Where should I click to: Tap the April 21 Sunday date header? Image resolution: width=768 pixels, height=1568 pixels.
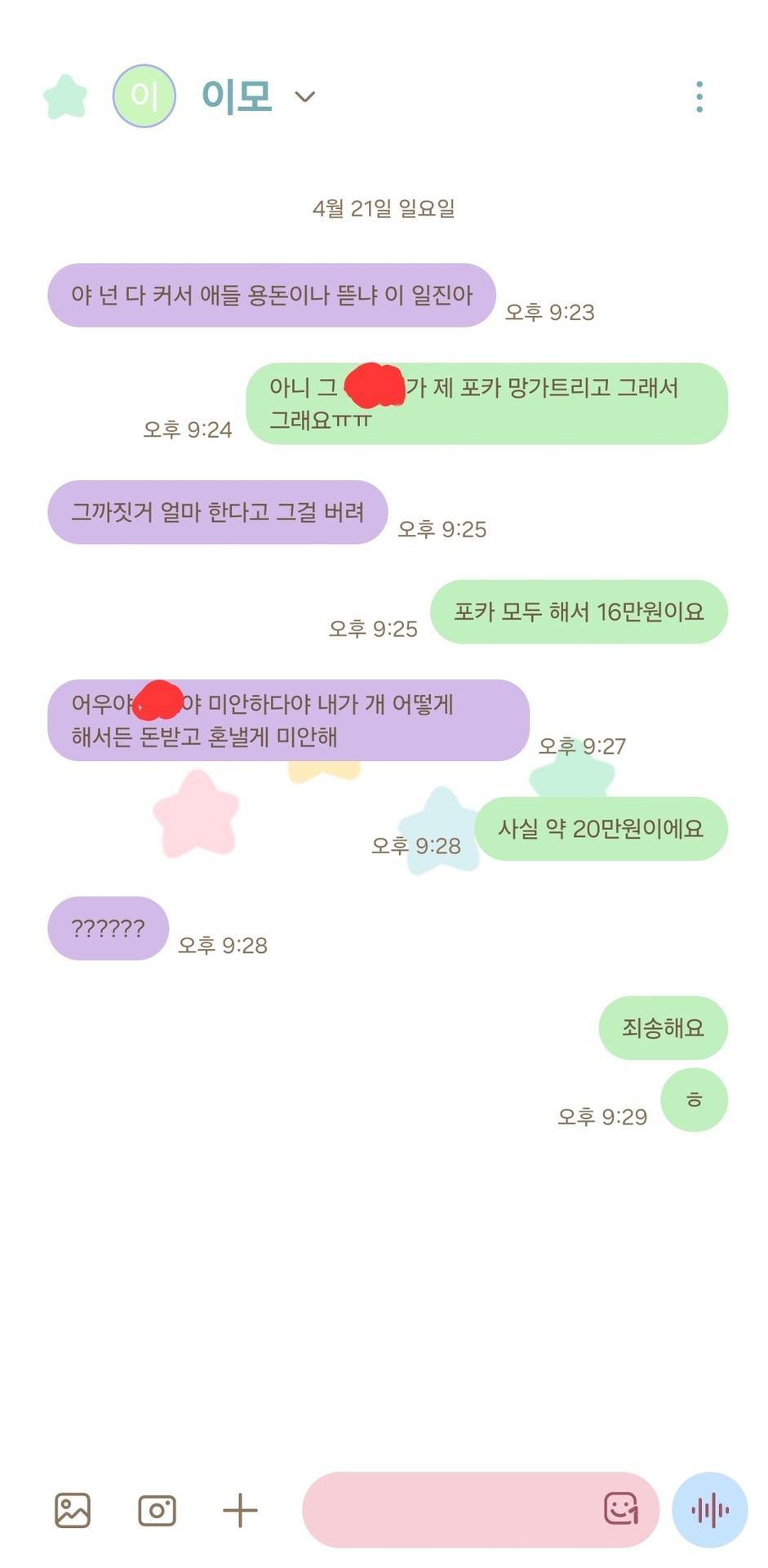pos(384,208)
